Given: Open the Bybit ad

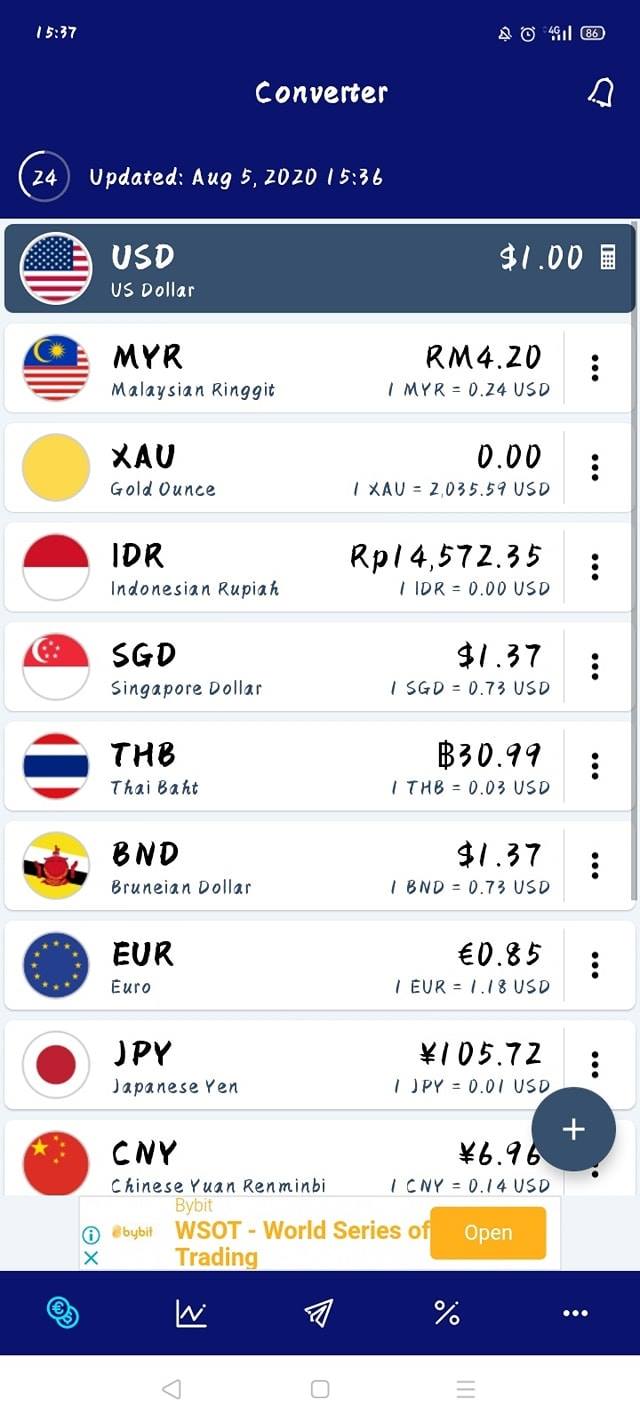Looking at the screenshot, I should pyautogui.click(x=488, y=1233).
